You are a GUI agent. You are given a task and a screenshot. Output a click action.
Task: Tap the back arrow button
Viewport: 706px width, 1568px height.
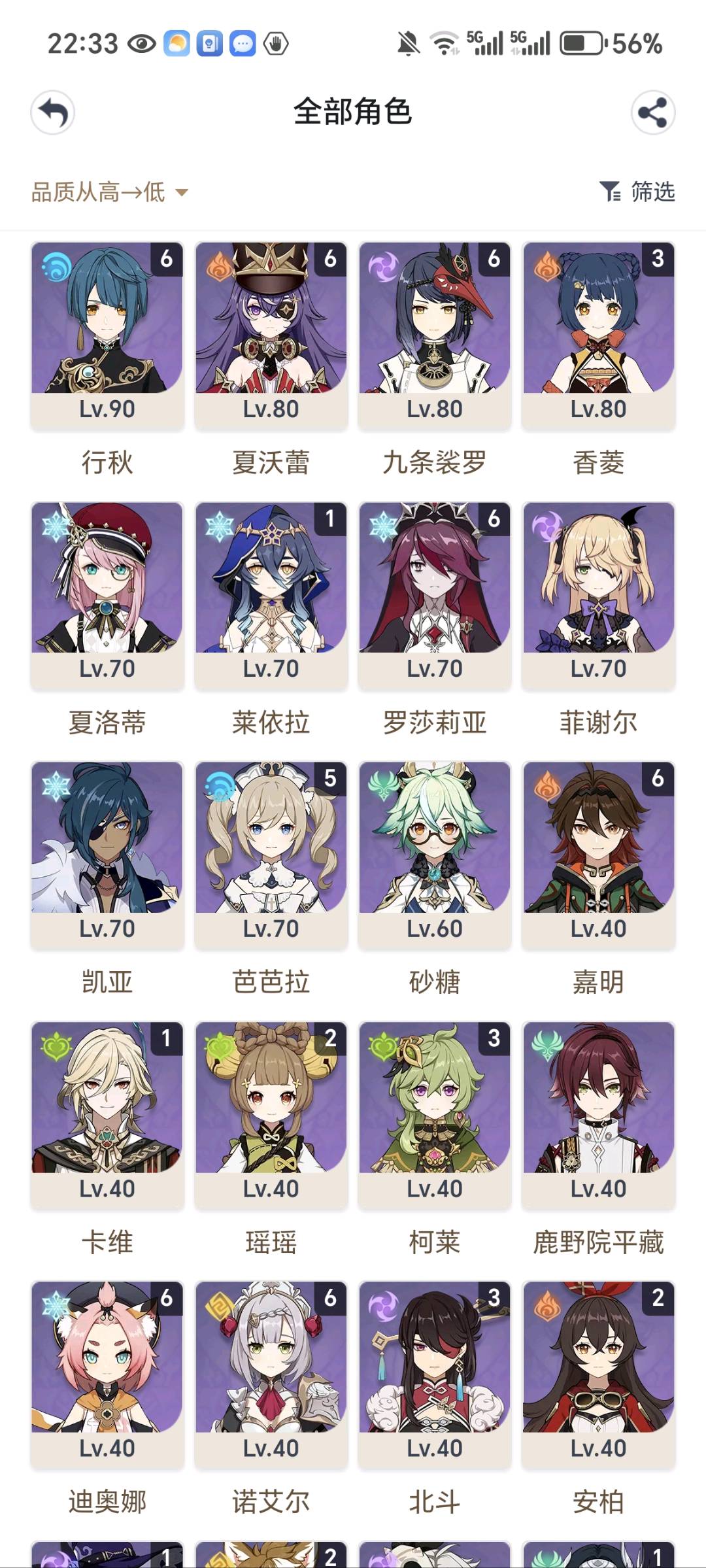tap(53, 112)
